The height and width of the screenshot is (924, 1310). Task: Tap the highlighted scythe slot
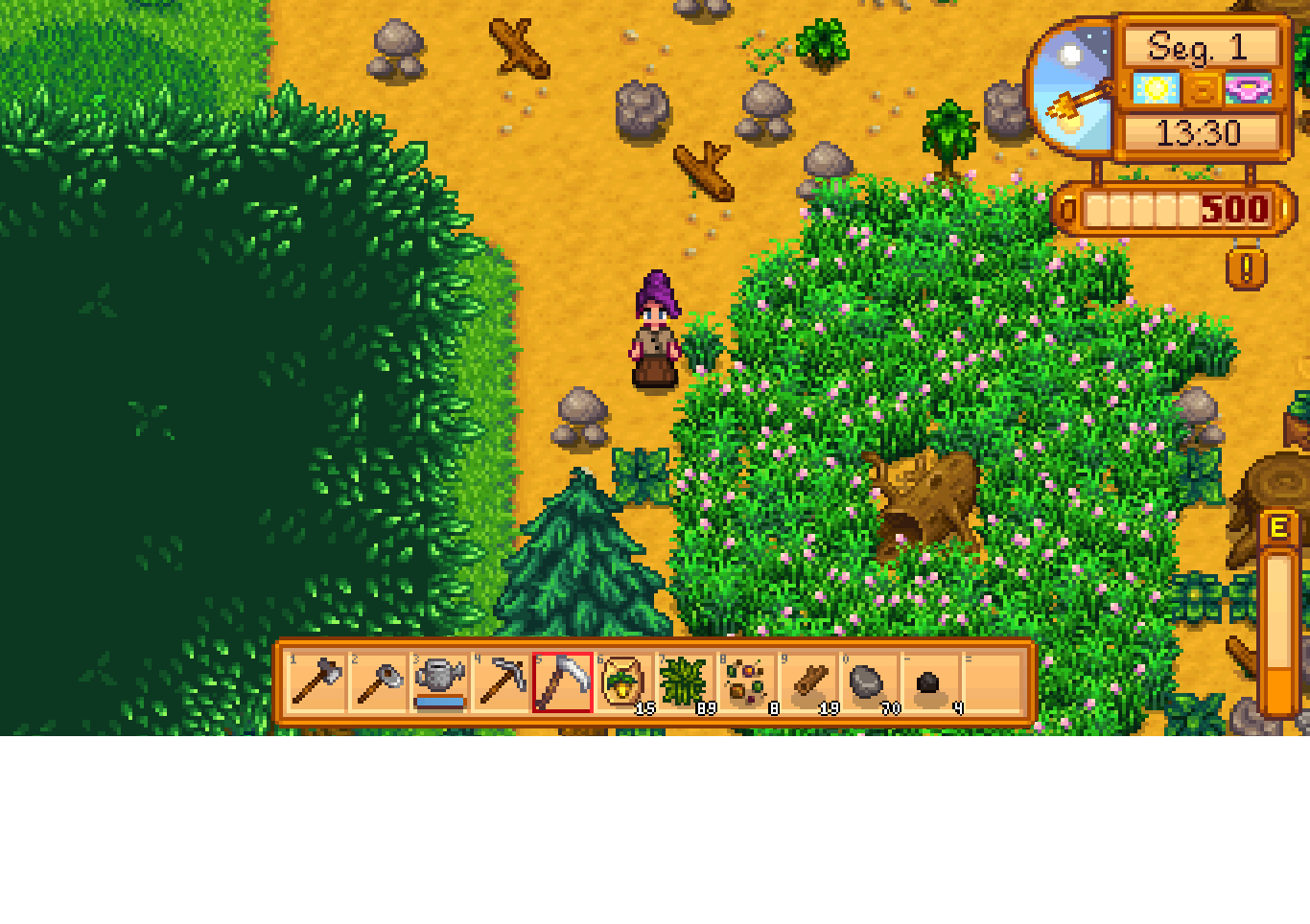pos(563,682)
